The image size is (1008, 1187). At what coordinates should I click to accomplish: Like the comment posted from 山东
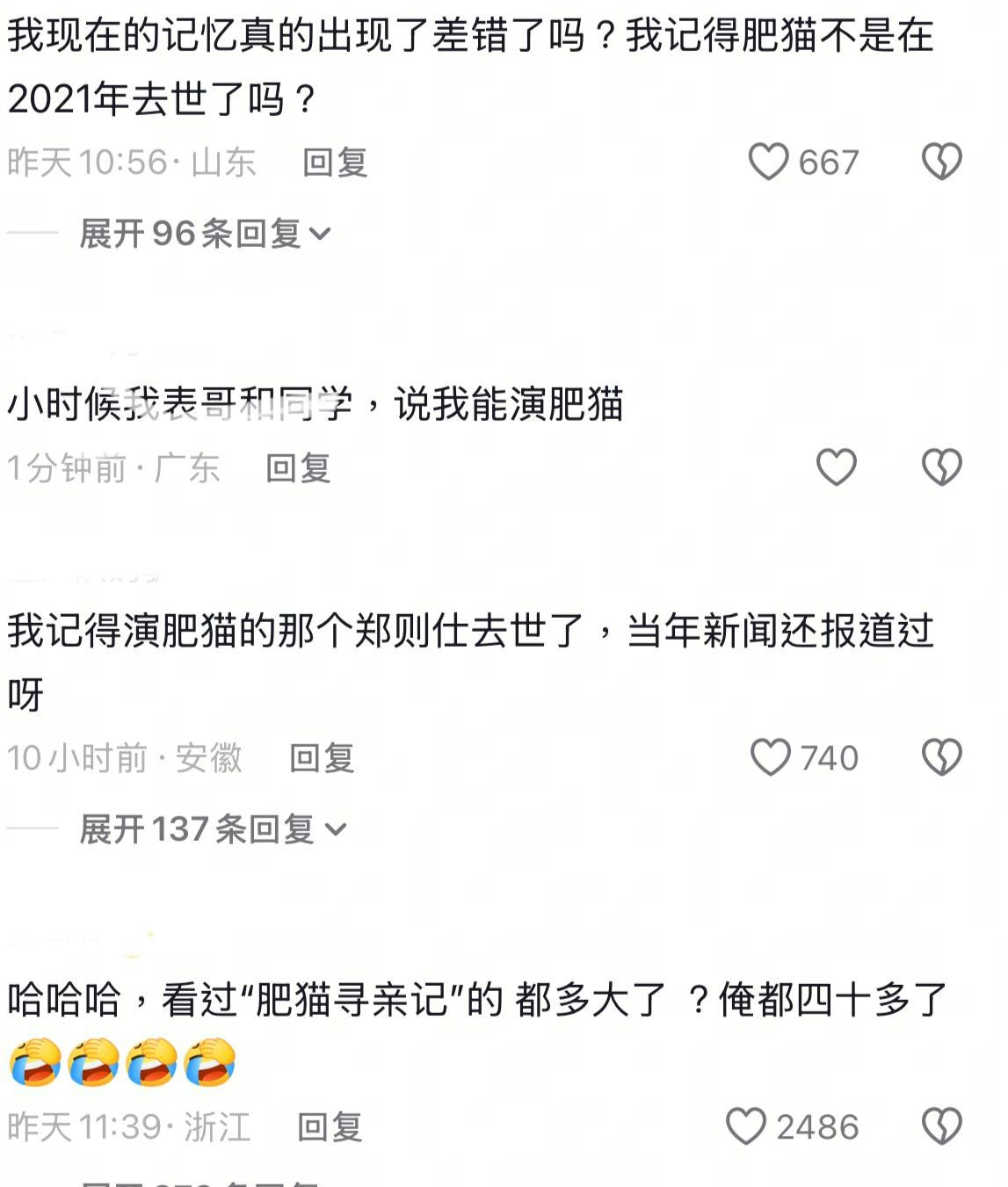click(x=769, y=163)
